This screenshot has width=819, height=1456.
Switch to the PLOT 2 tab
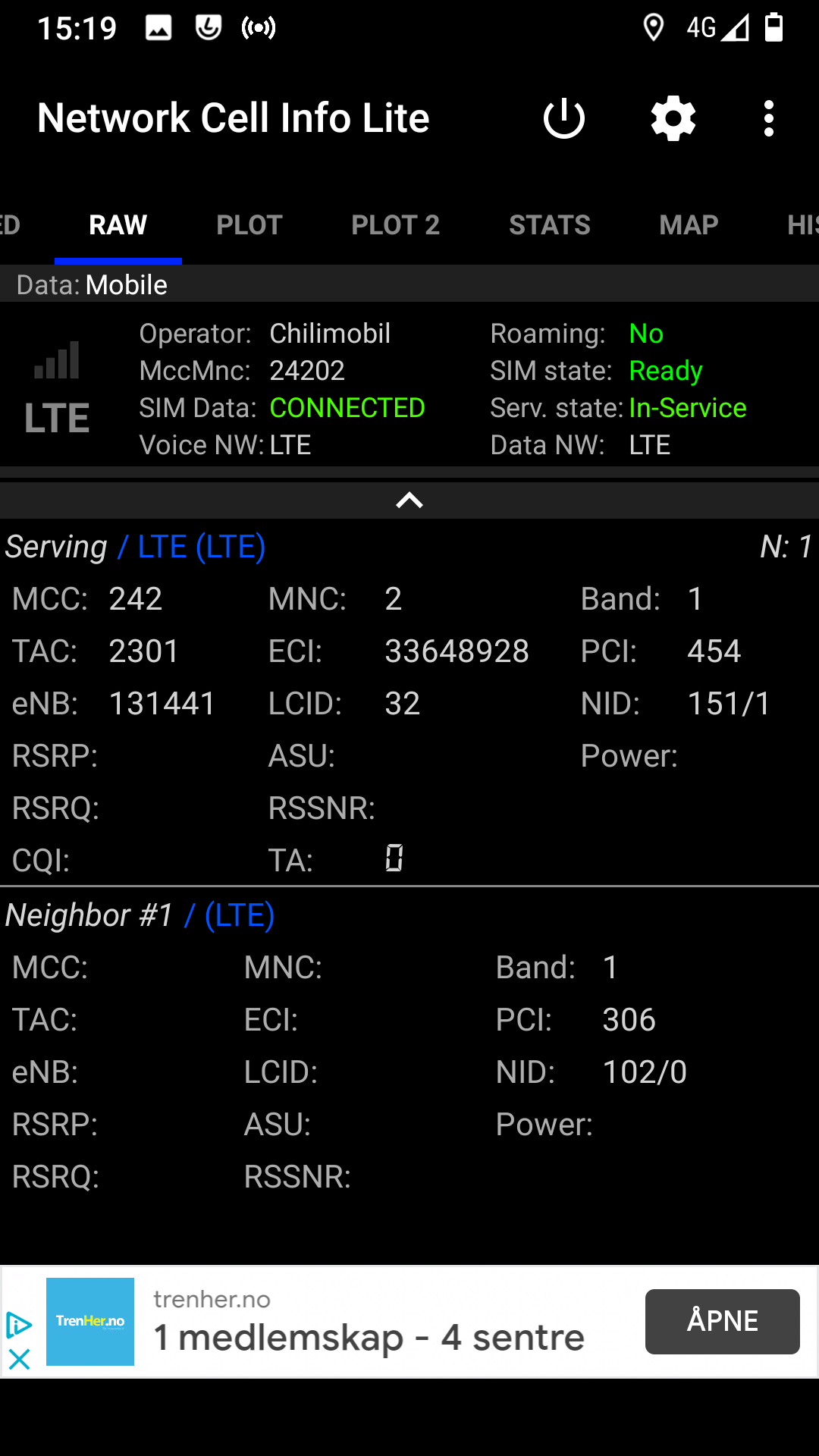tap(395, 225)
